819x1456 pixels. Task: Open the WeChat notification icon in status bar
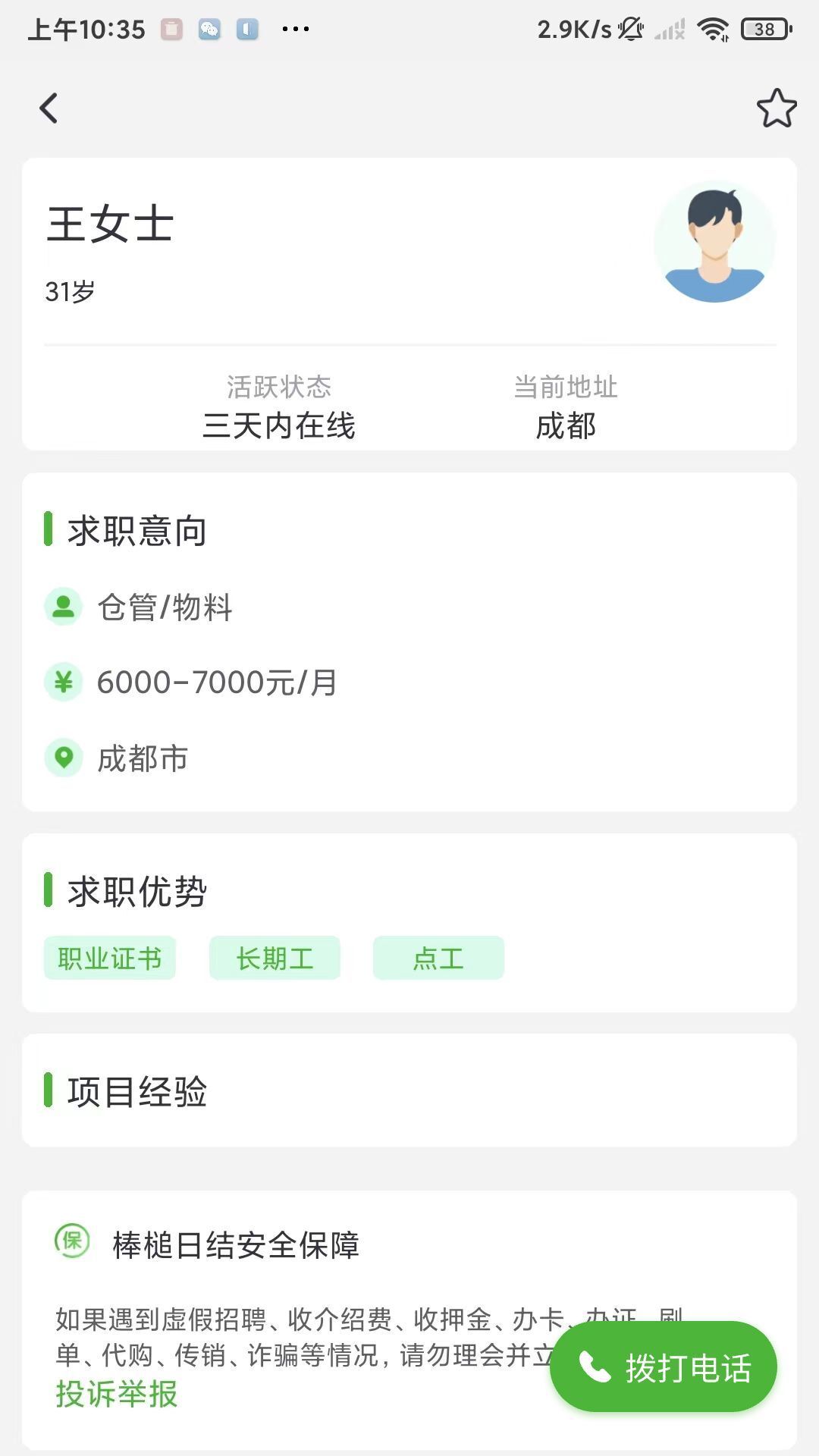click(x=209, y=29)
